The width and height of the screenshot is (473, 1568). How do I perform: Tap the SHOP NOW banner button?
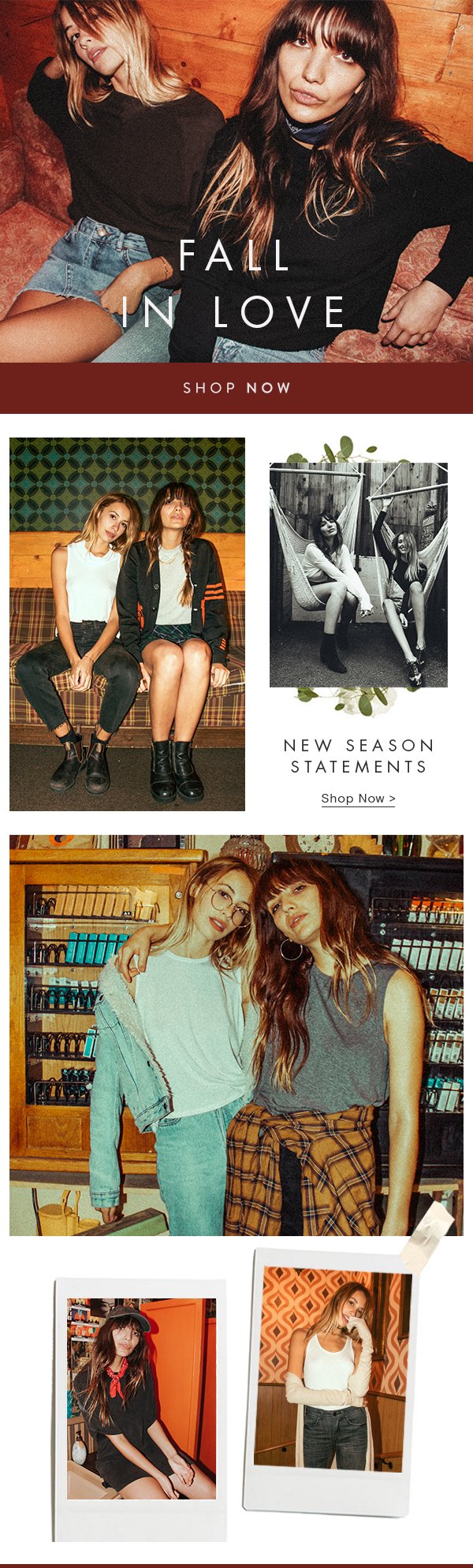[x=236, y=388]
